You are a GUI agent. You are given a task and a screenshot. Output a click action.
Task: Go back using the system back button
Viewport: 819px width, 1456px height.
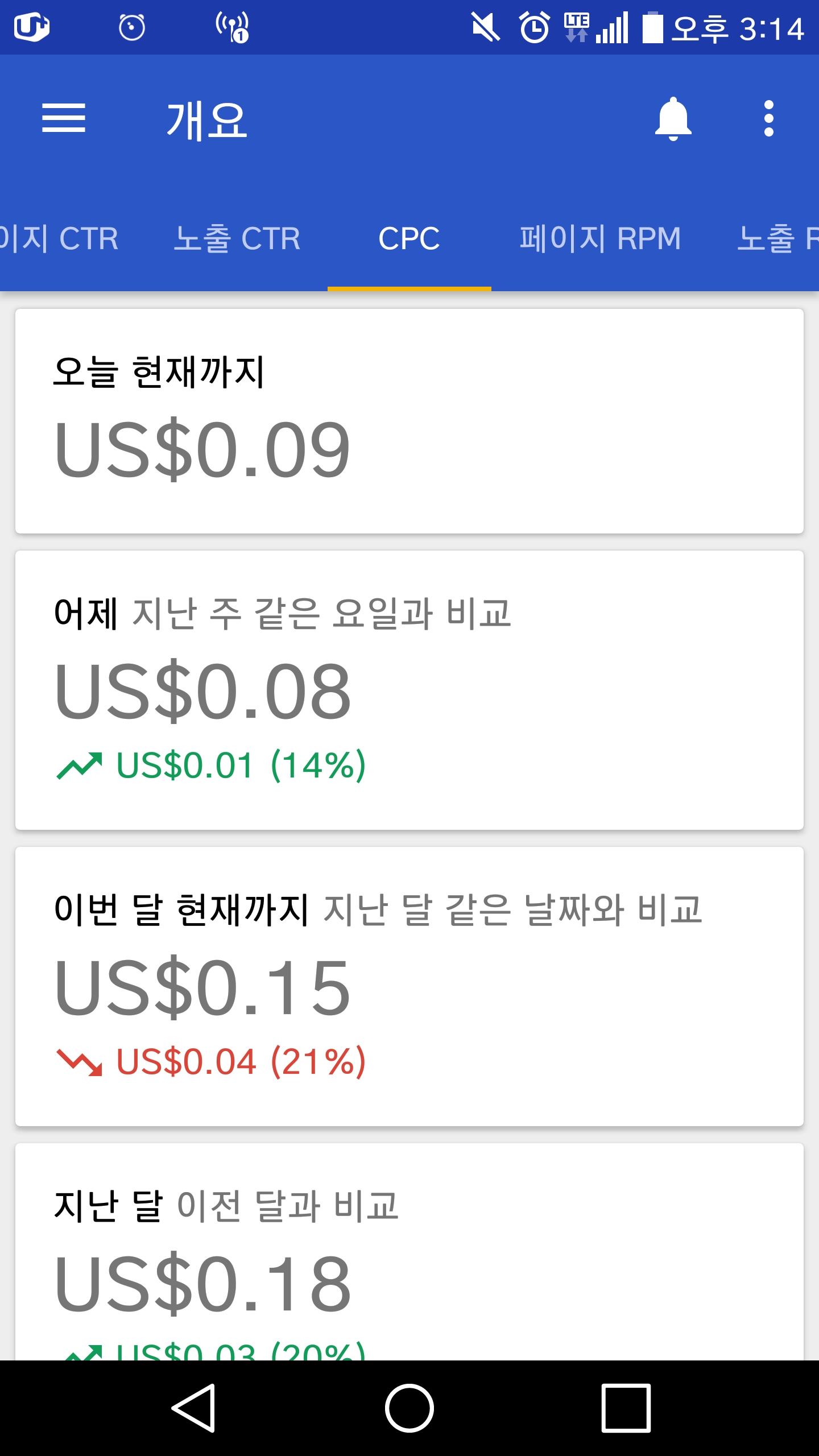(x=193, y=1408)
